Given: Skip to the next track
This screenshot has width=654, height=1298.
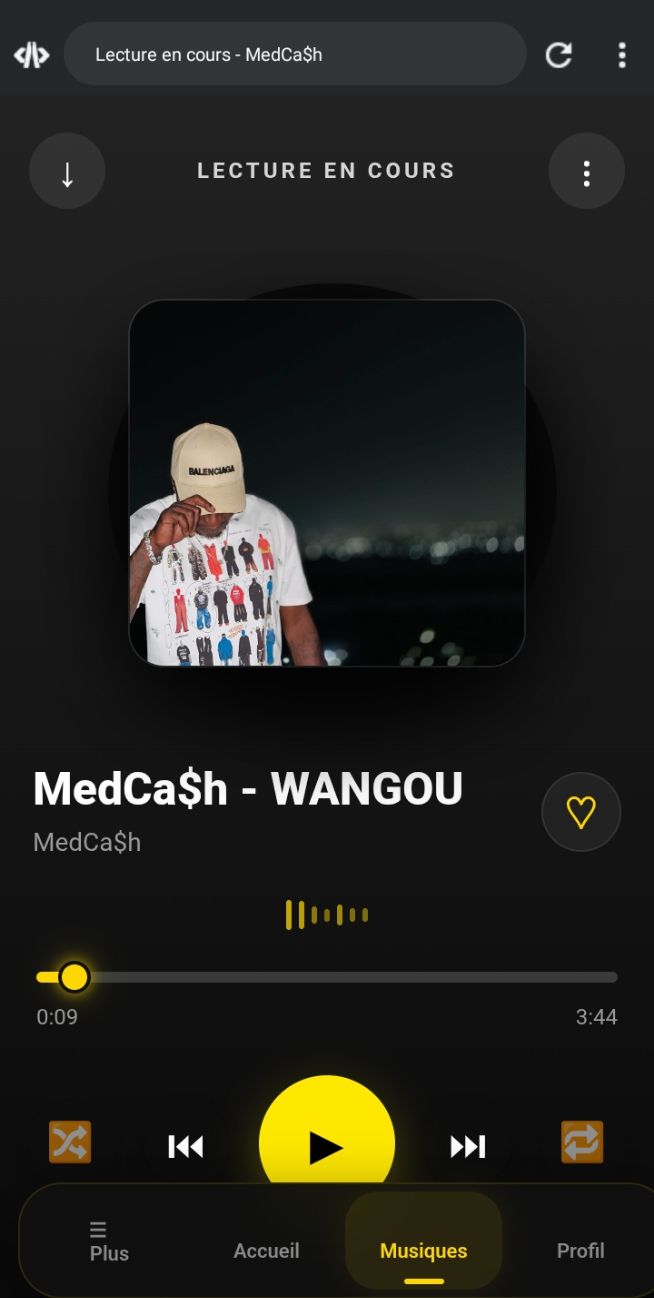Looking at the screenshot, I should pyautogui.click(x=468, y=1146).
